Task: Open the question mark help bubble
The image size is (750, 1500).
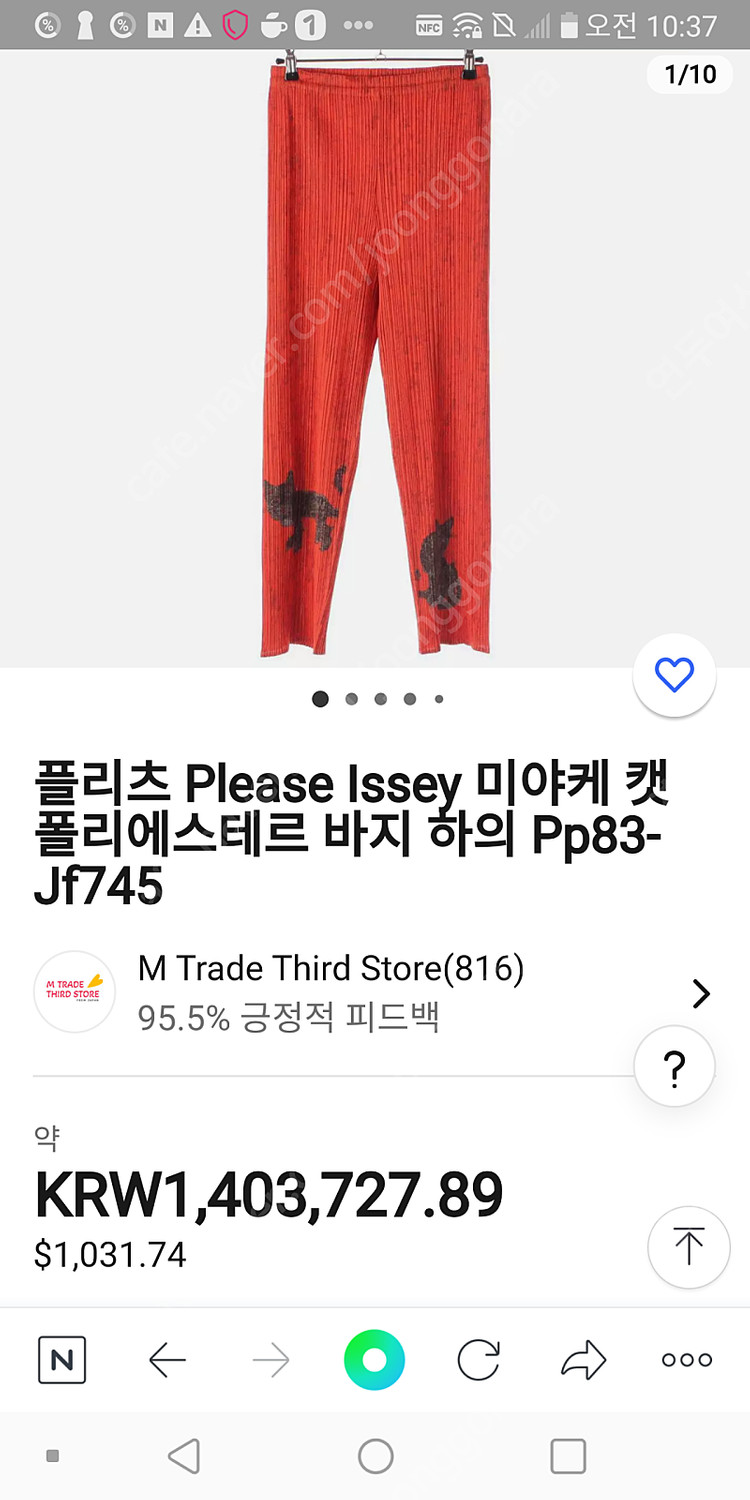Action: pyautogui.click(x=675, y=1066)
